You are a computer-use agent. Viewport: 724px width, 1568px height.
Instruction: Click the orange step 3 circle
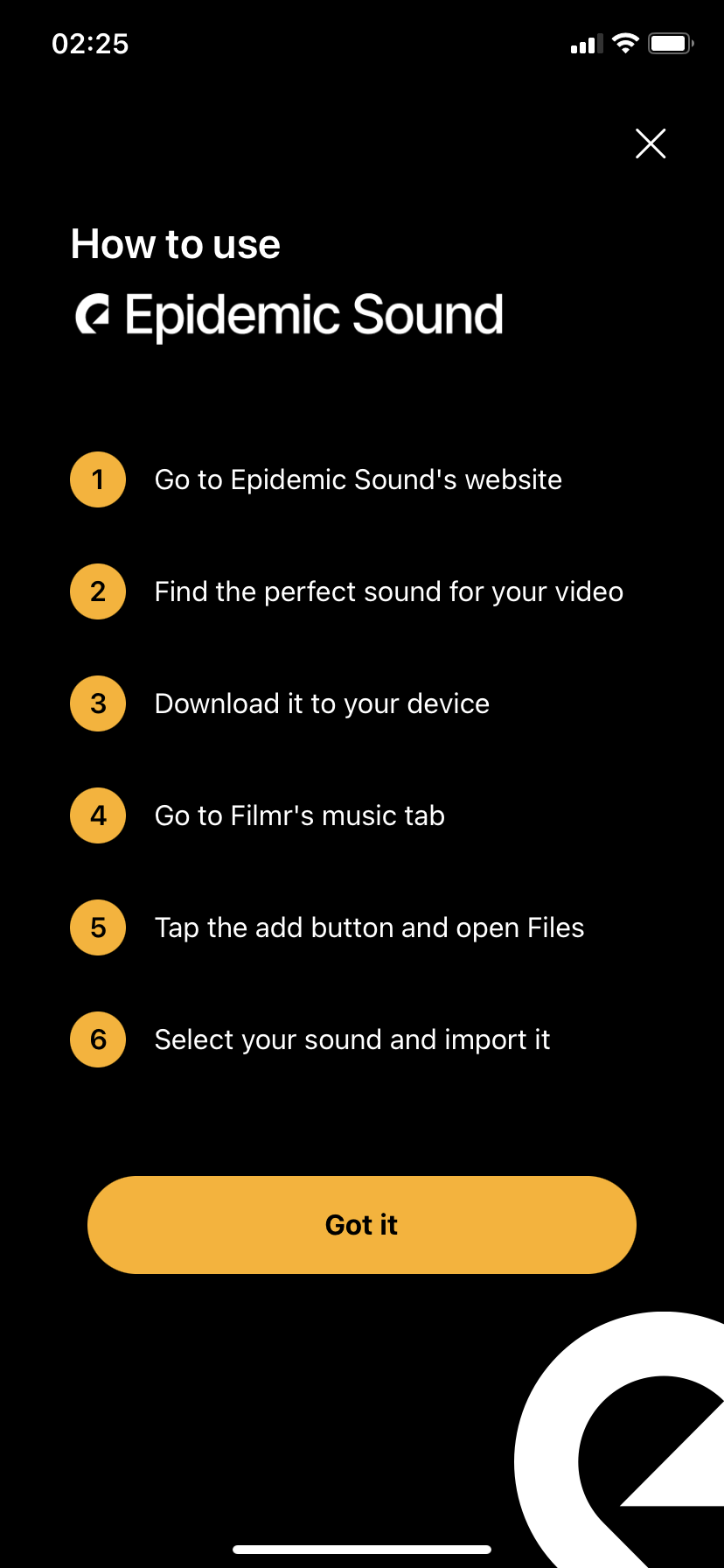pyautogui.click(x=97, y=703)
